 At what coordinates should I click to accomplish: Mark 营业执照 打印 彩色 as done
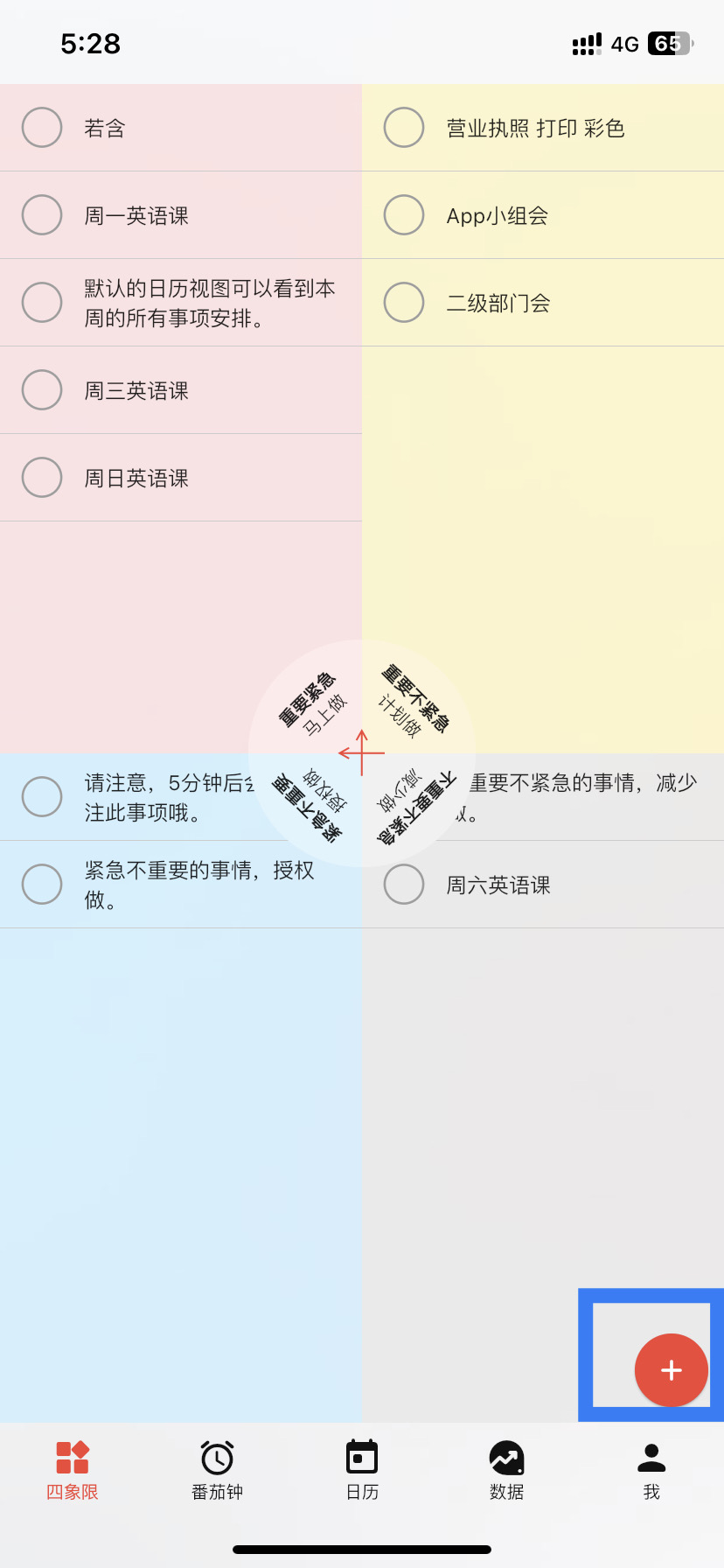(404, 128)
